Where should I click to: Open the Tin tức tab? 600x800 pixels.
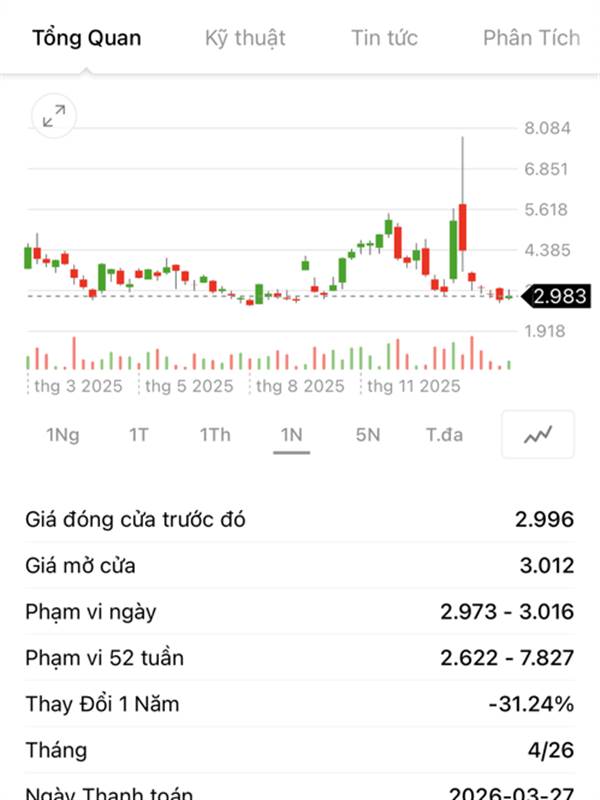click(x=384, y=38)
